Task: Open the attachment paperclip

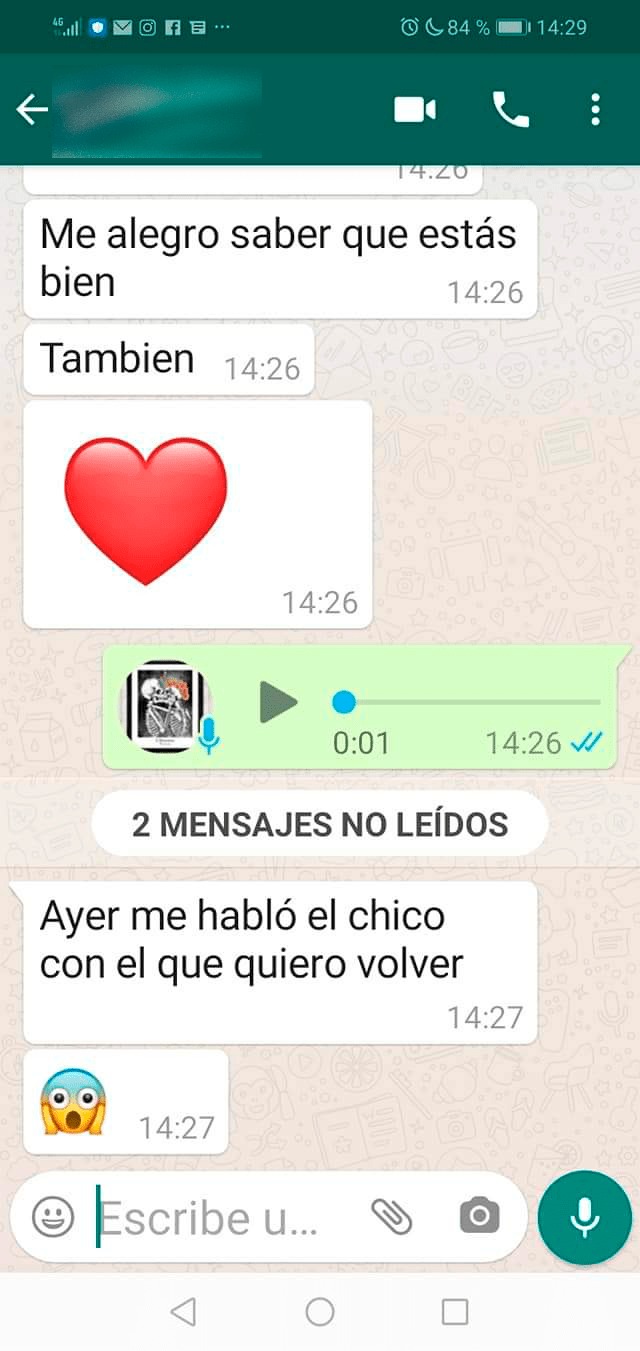Action: (x=392, y=1216)
